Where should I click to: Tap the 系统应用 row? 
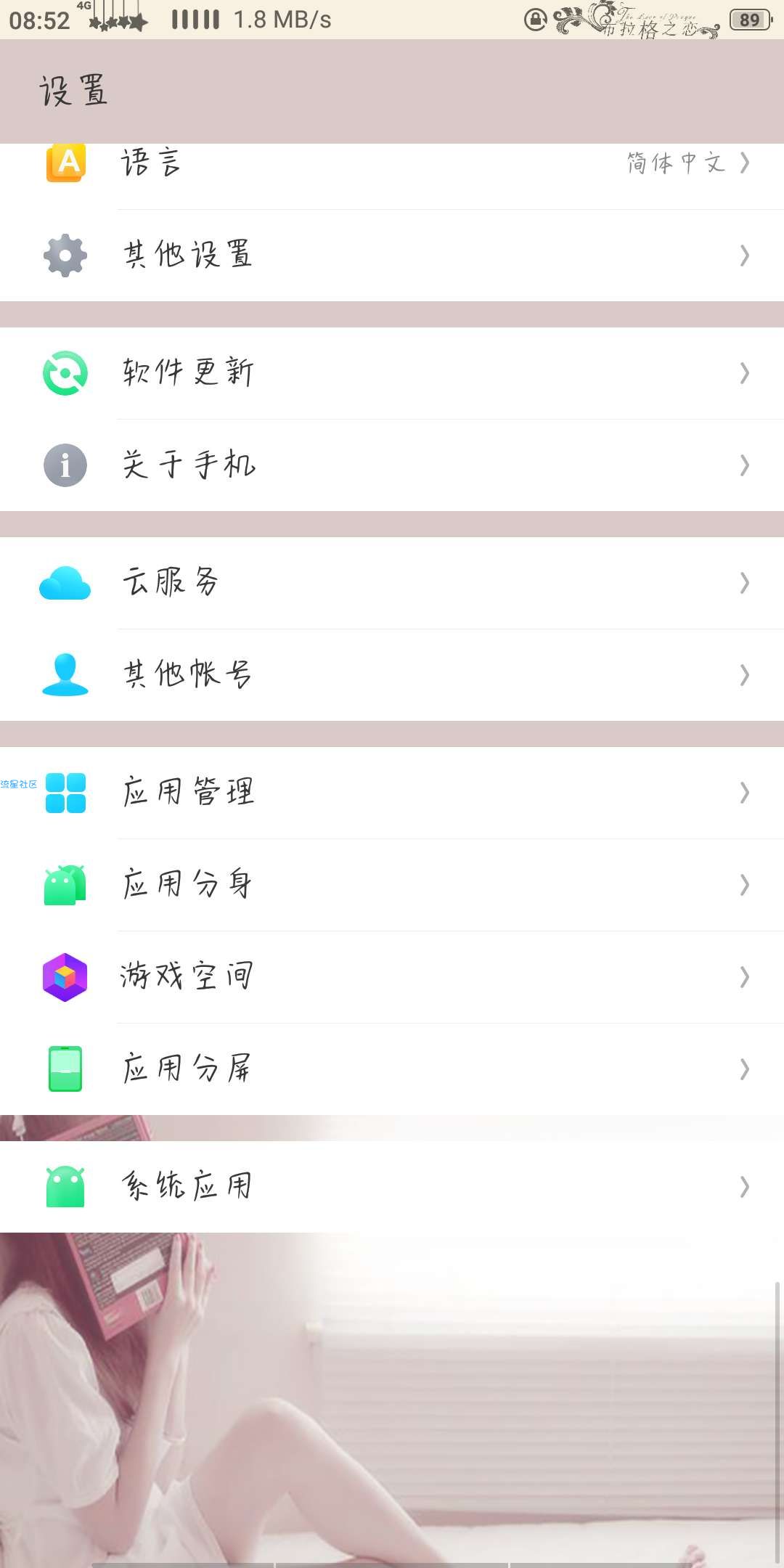point(392,1187)
